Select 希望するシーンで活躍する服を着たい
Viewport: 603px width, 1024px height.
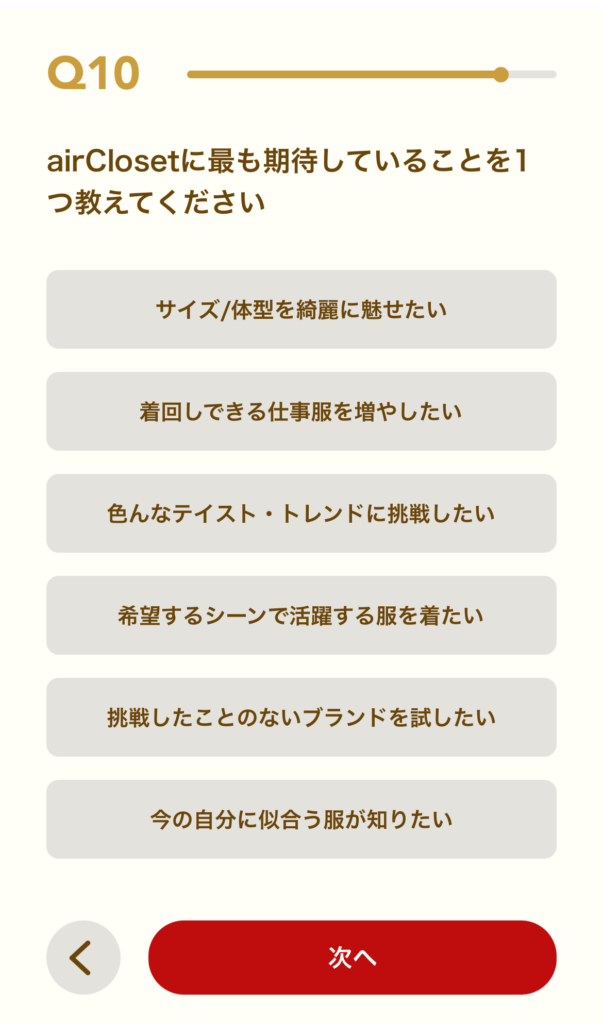coord(301,615)
